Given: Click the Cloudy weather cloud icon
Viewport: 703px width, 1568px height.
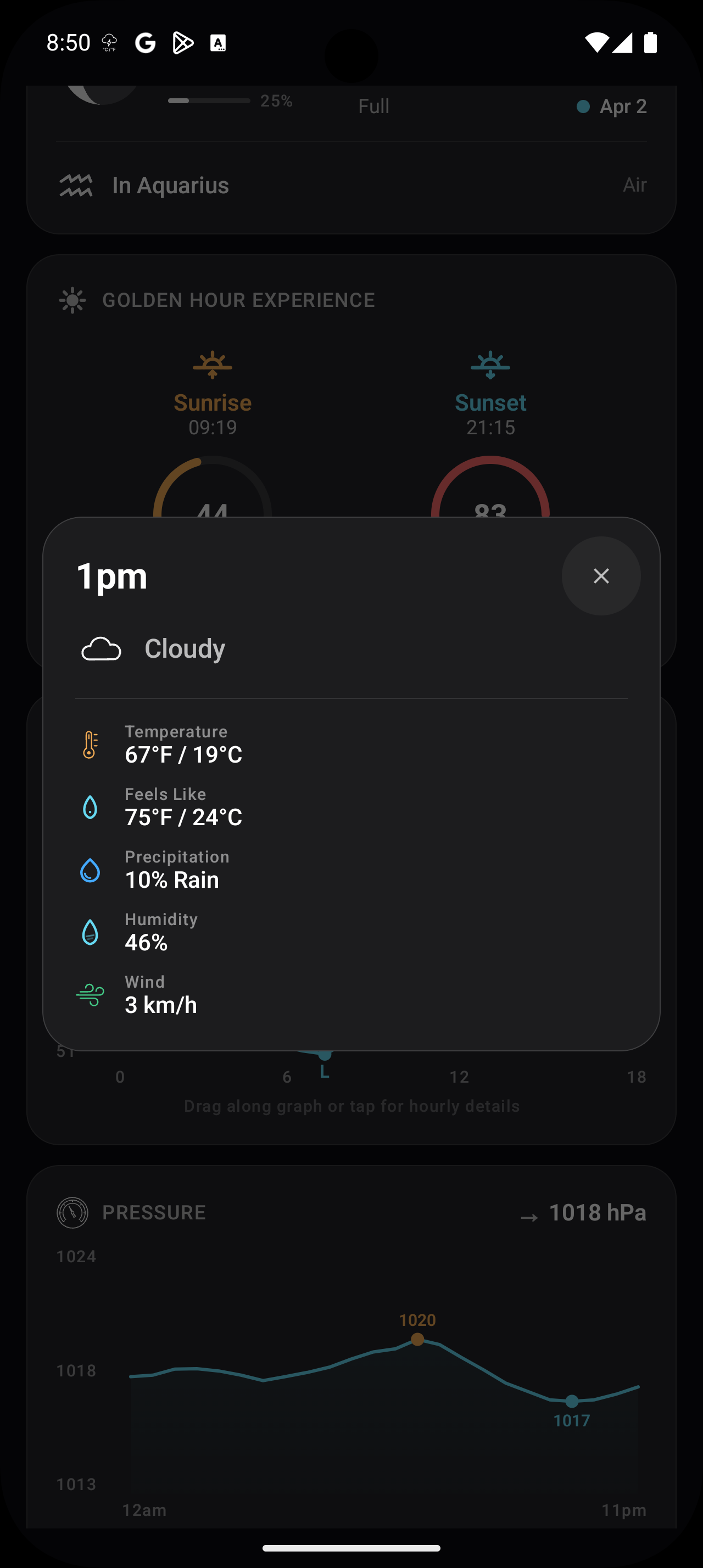Looking at the screenshot, I should click(x=101, y=648).
